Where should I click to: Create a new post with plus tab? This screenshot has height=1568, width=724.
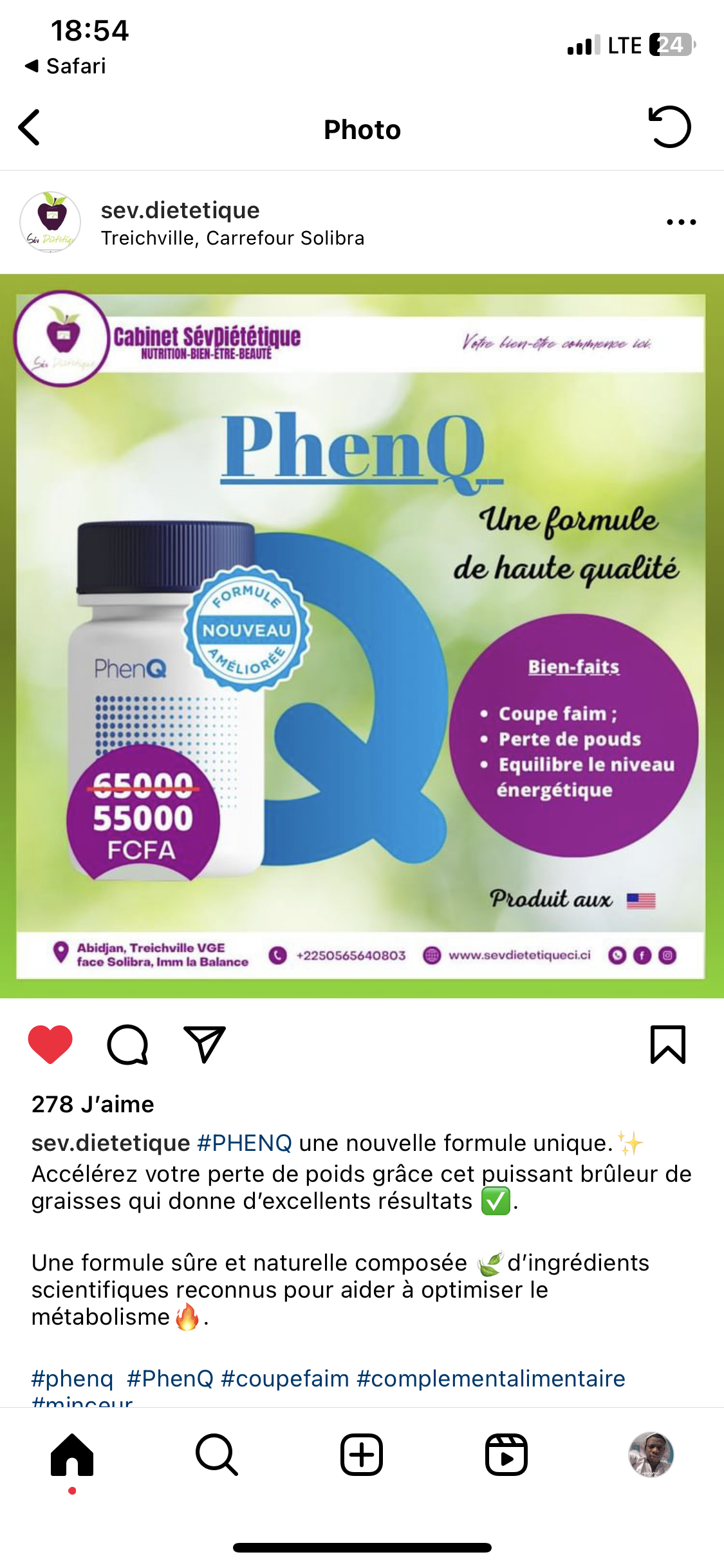tap(362, 1455)
